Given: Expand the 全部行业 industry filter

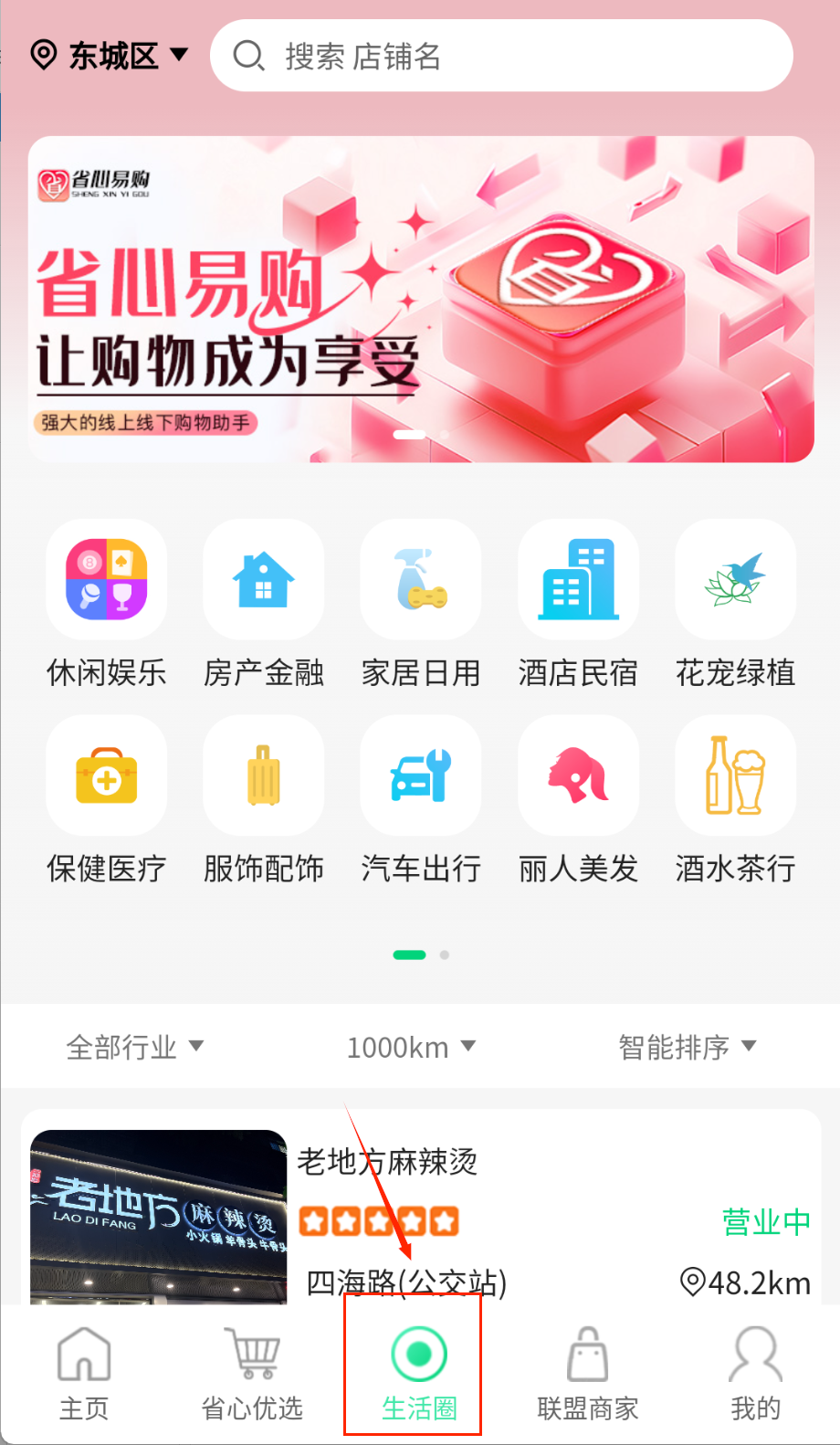Looking at the screenshot, I should point(135,1047).
